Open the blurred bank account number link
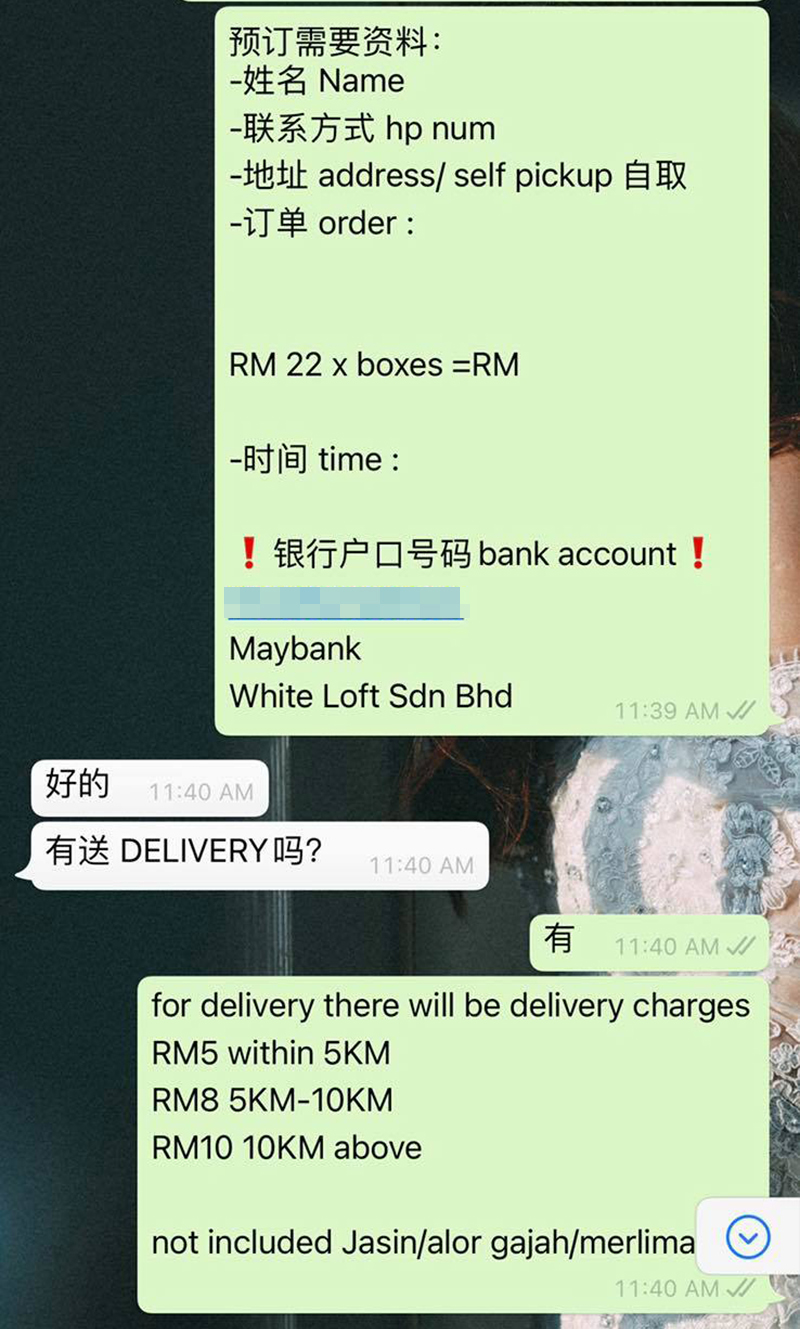The width and height of the screenshot is (800, 1329). pos(346,602)
